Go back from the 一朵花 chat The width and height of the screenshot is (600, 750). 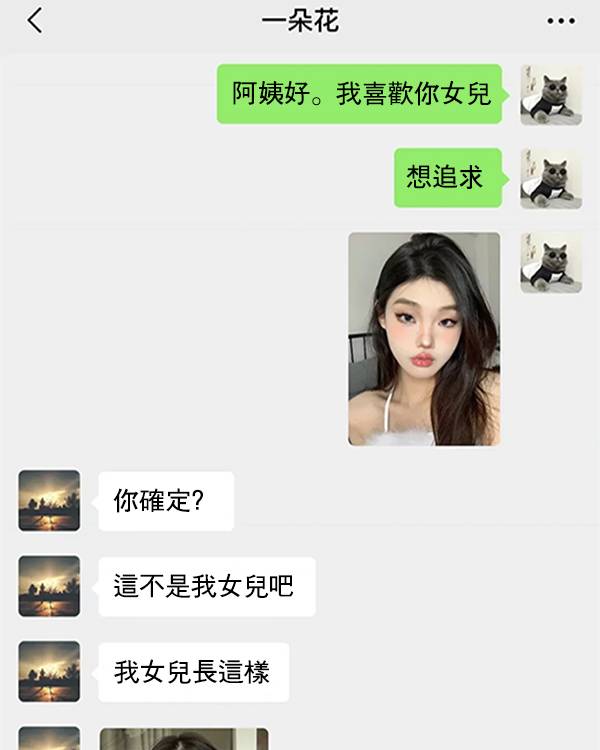click(35, 21)
